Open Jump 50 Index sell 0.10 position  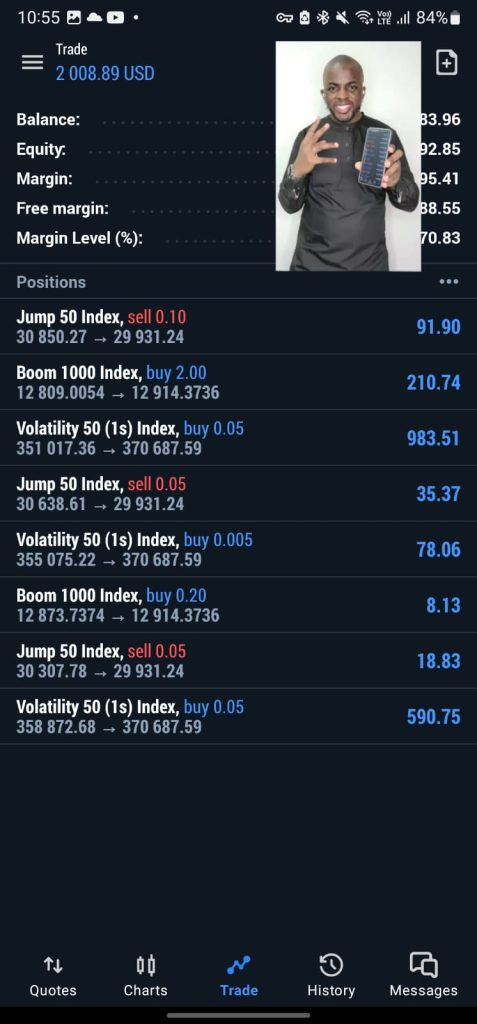click(x=238, y=327)
